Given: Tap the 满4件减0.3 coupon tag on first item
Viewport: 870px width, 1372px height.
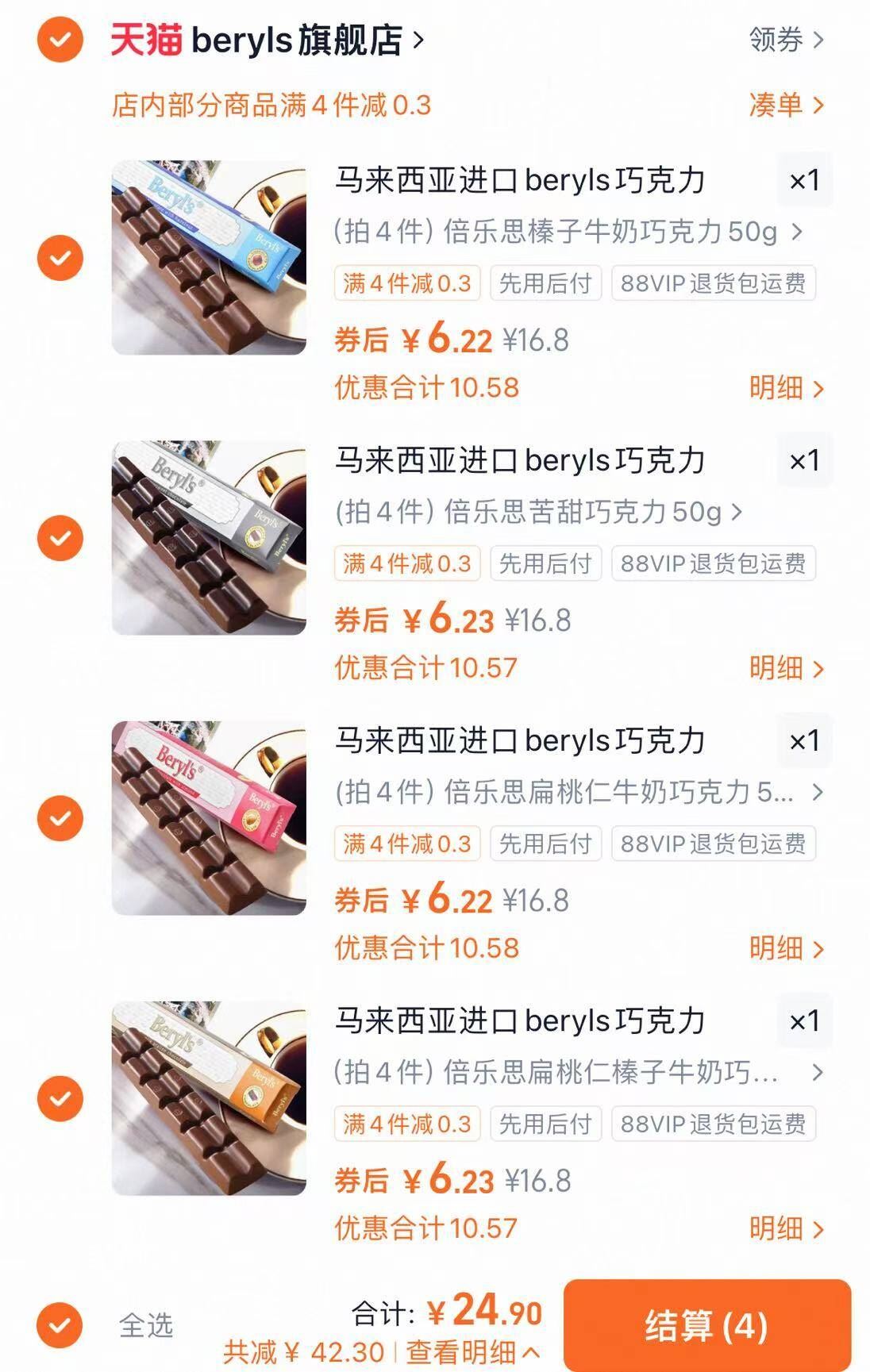Looking at the screenshot, I should (x=407, y=283).
